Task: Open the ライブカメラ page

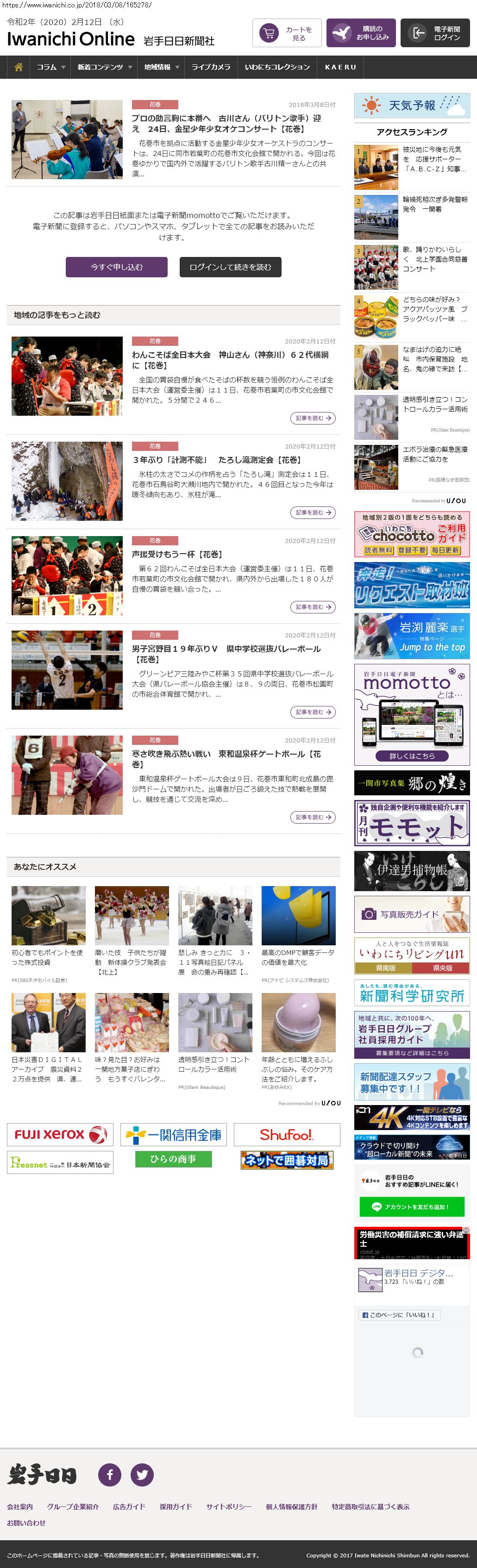Action: pos(211,68)
